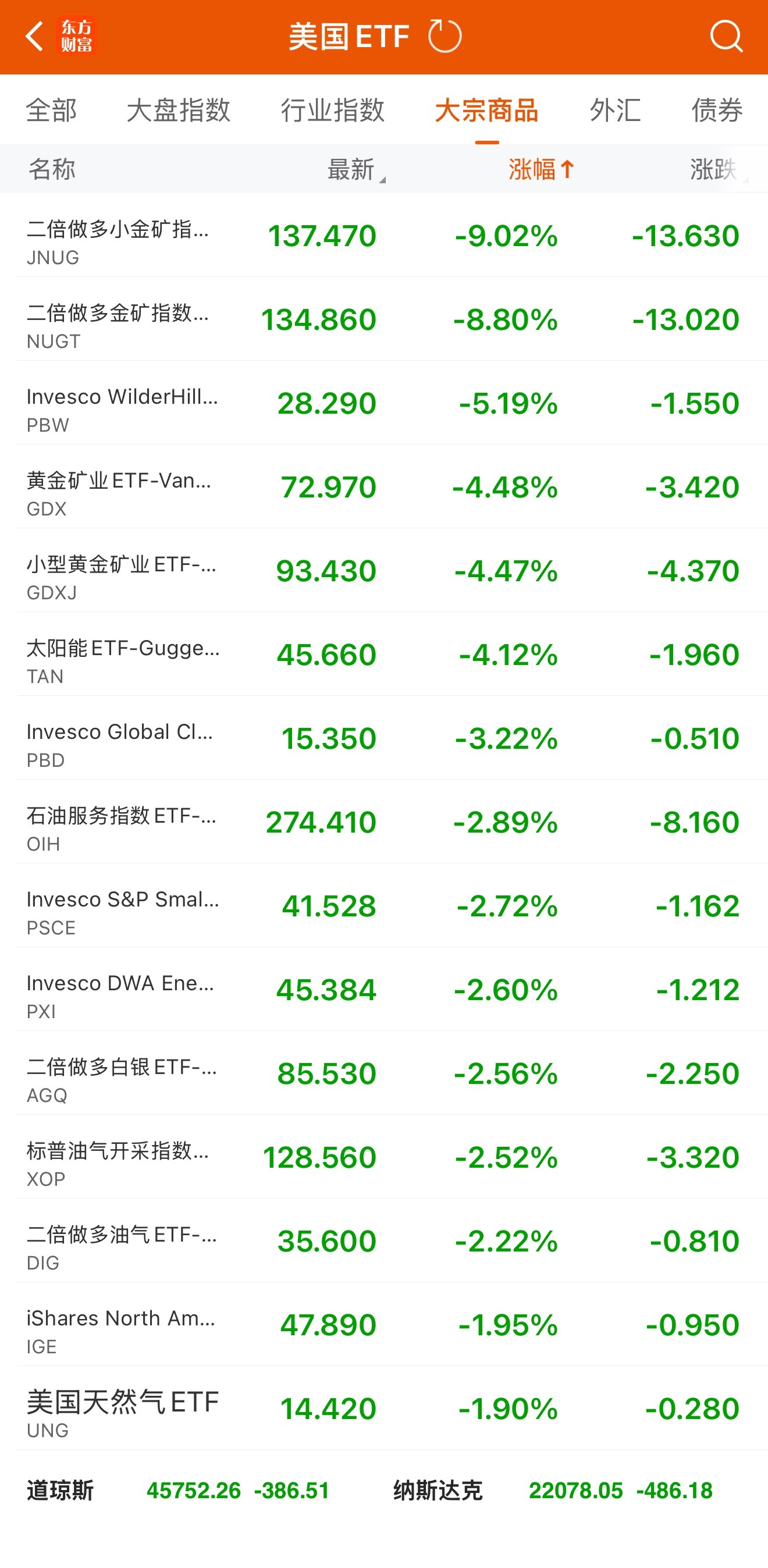
Task: View details for NUGT
Action: coord(383,319)
